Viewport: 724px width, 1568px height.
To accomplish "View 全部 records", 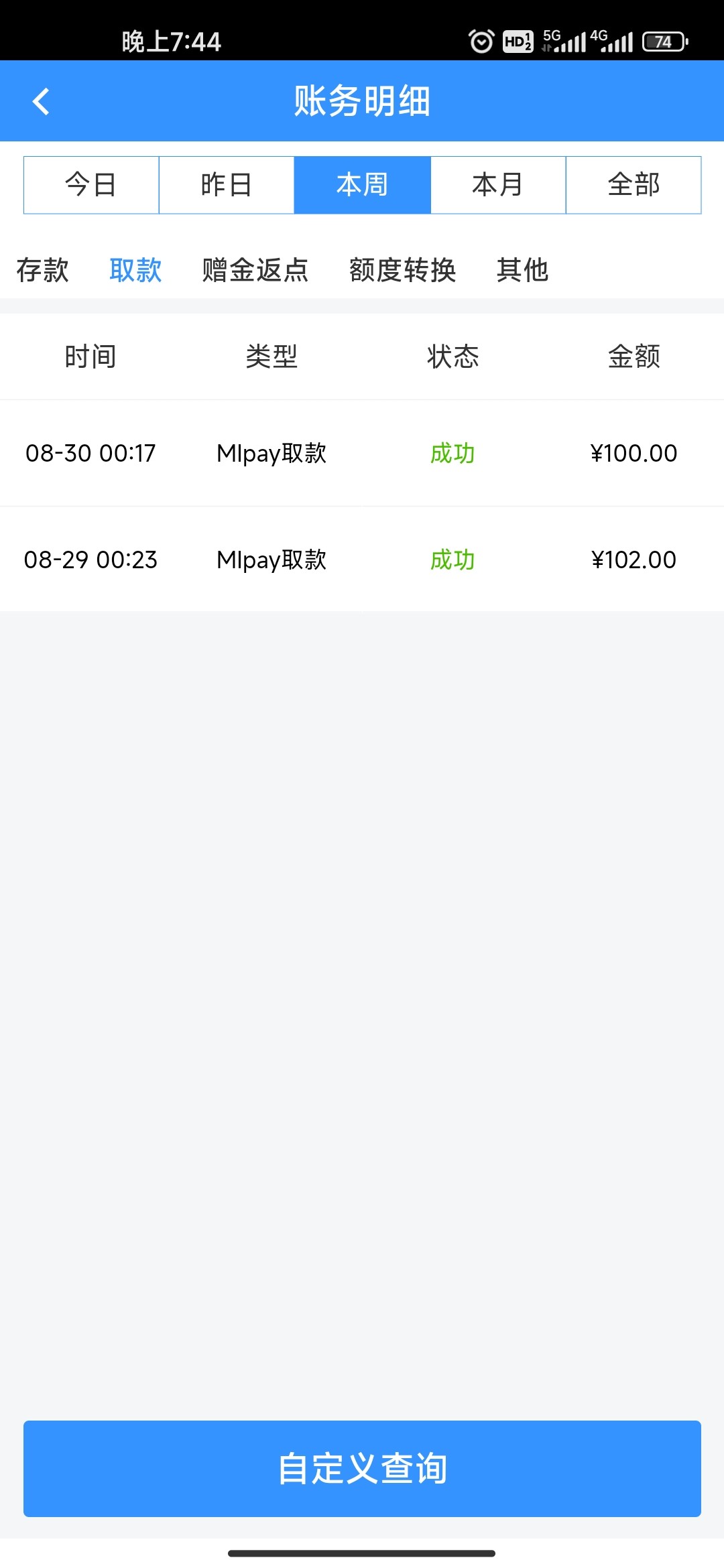I will point(633,185).
